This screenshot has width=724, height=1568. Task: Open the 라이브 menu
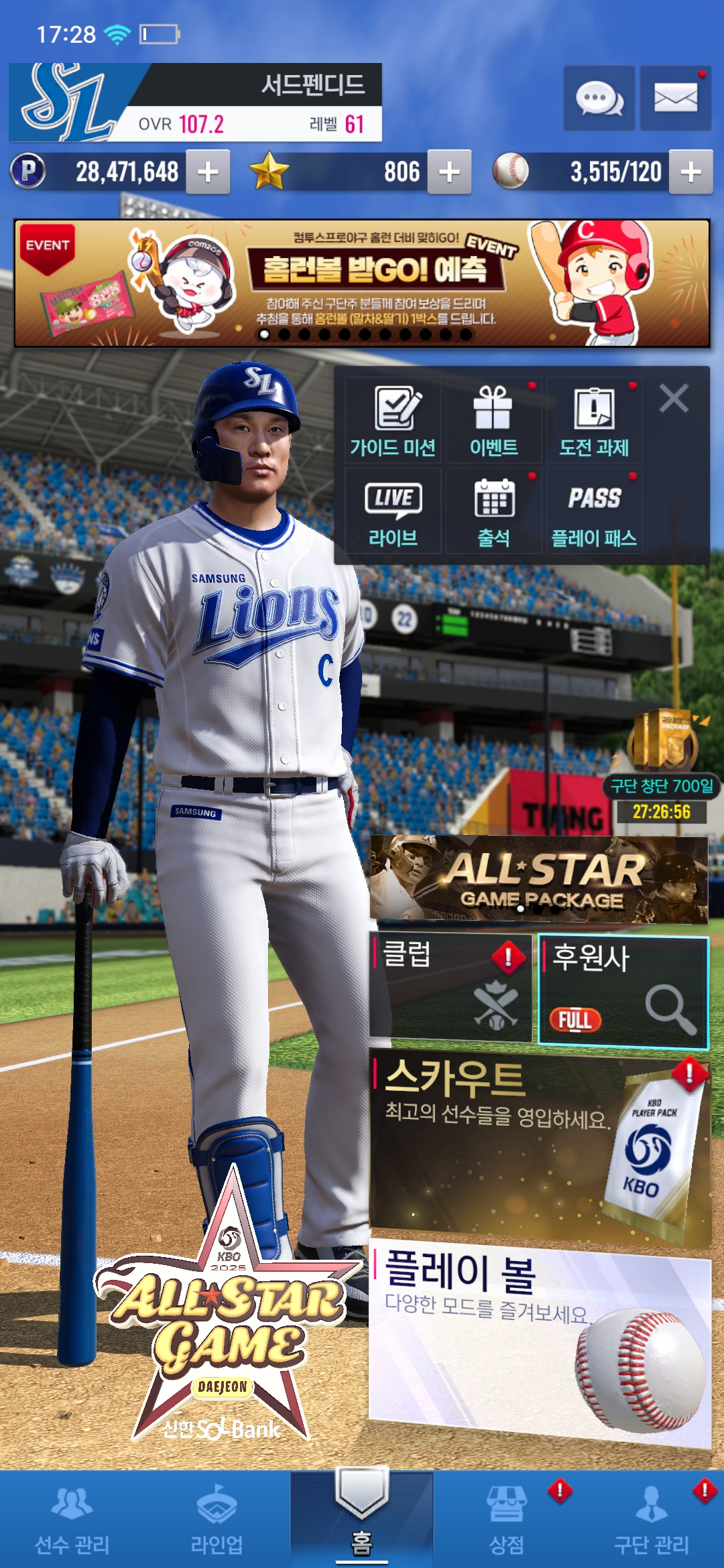point(393,511)
